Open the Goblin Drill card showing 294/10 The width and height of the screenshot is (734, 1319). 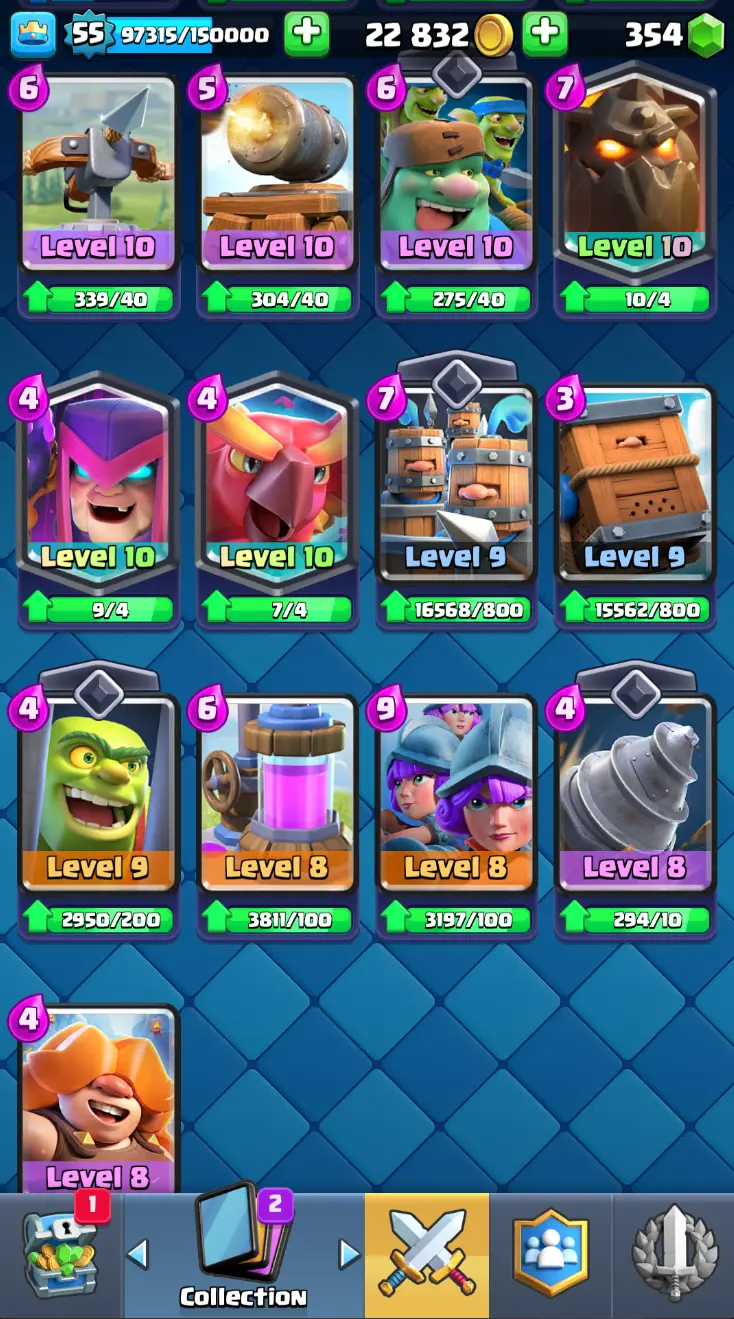pyautogui.click(x=635, y=800)
